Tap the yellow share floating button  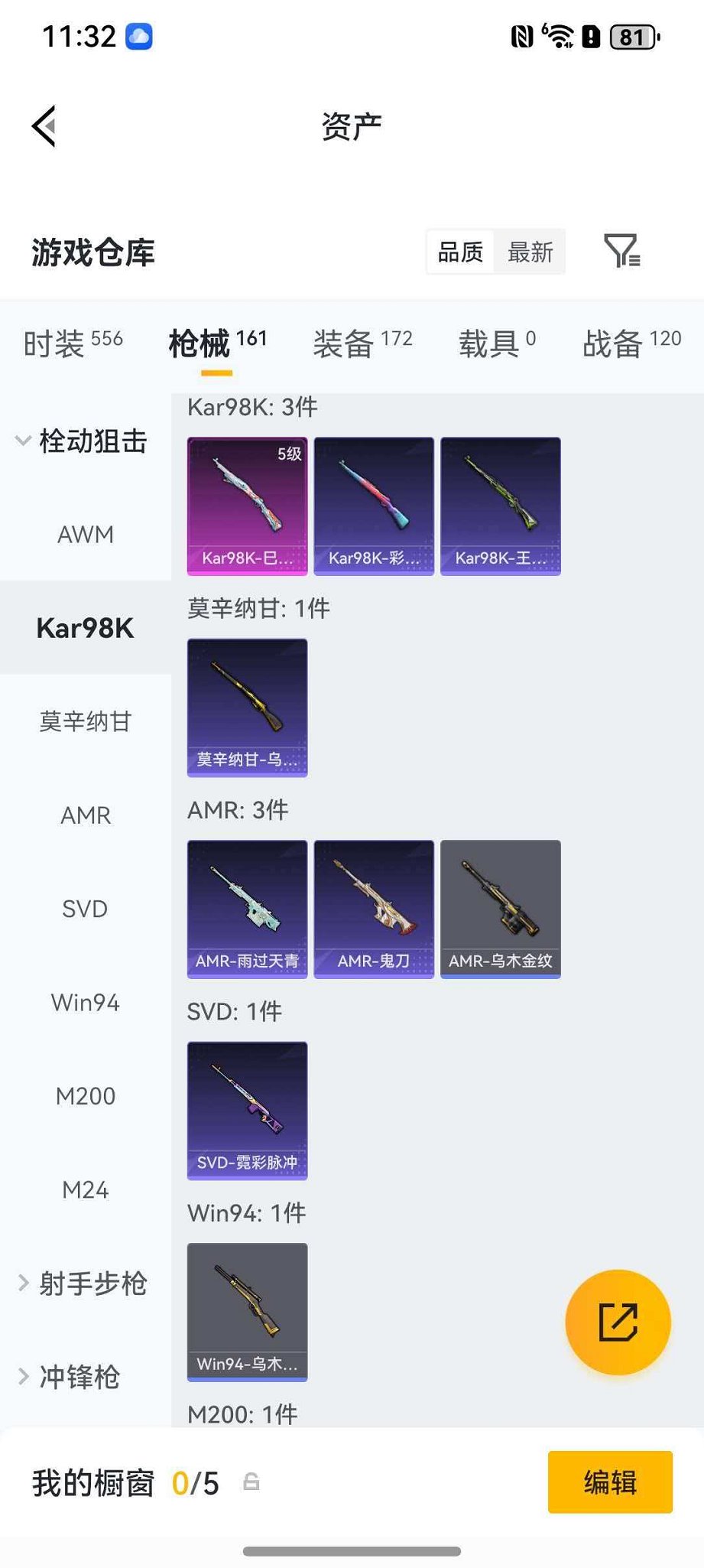[618, 1322]
